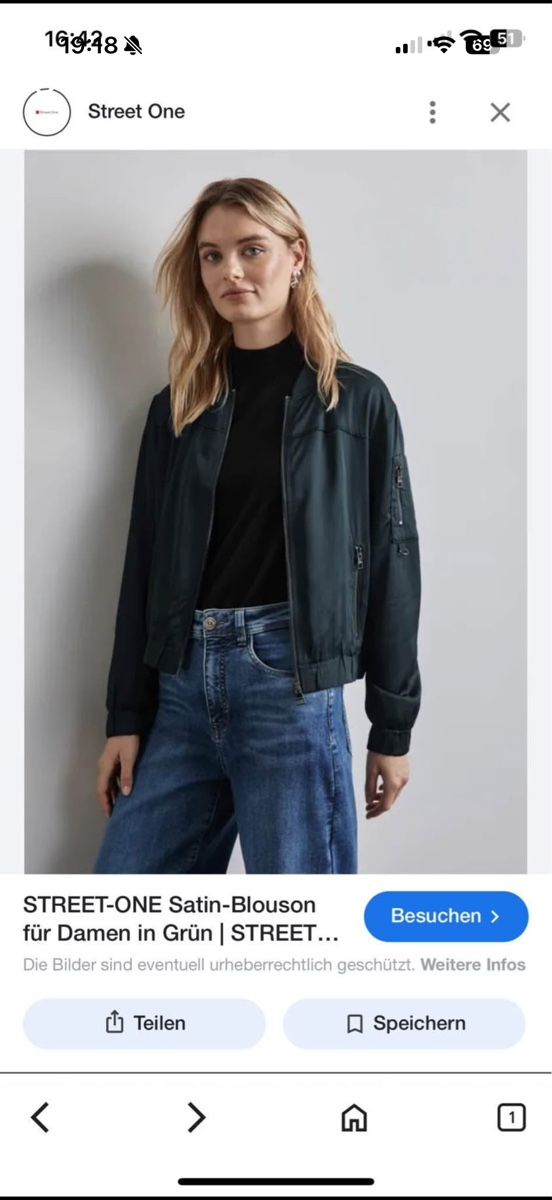This screenshot has height=1200, width=552.
Task: Tap the Besuchen button
Action: click(x=446, y=916)
